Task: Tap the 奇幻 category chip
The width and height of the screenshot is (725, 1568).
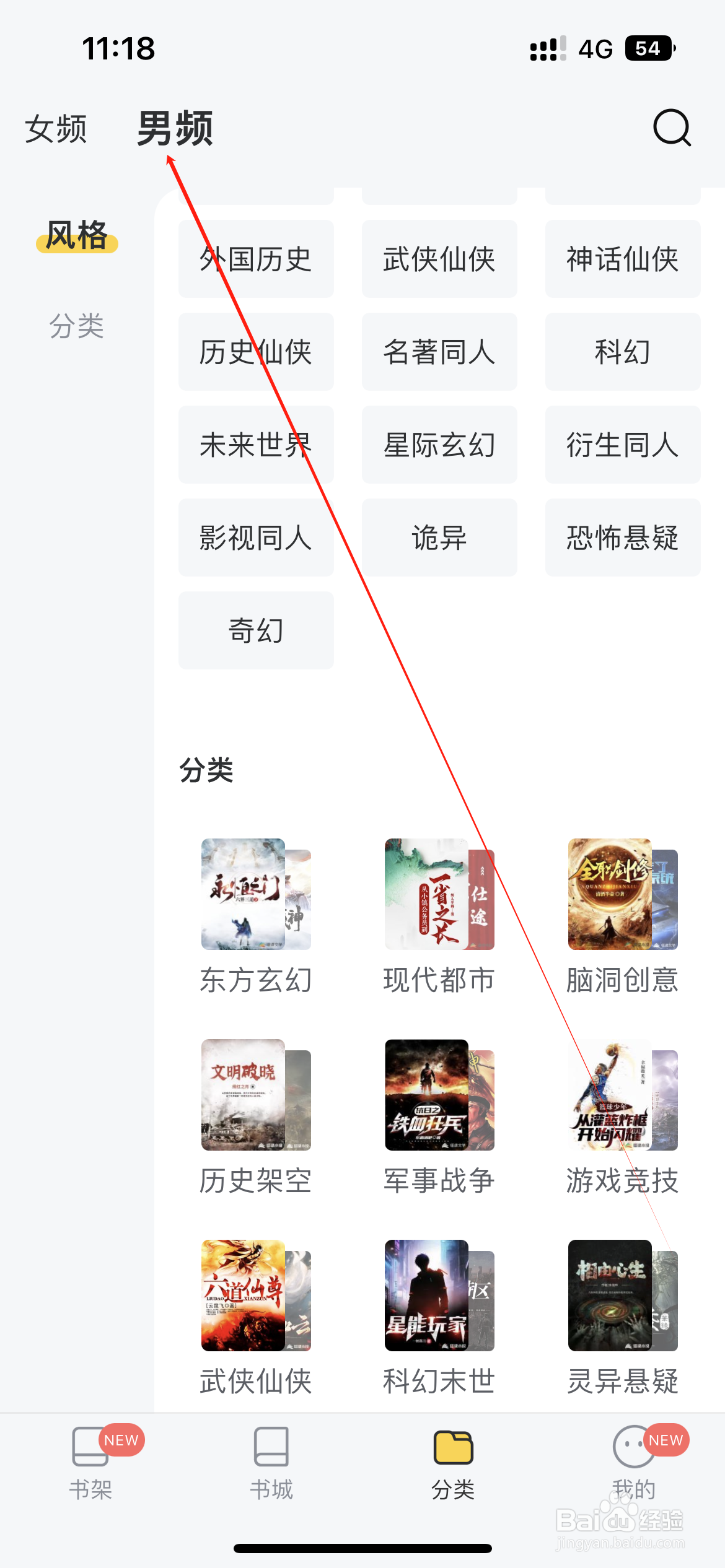Action: click(256, 630)
